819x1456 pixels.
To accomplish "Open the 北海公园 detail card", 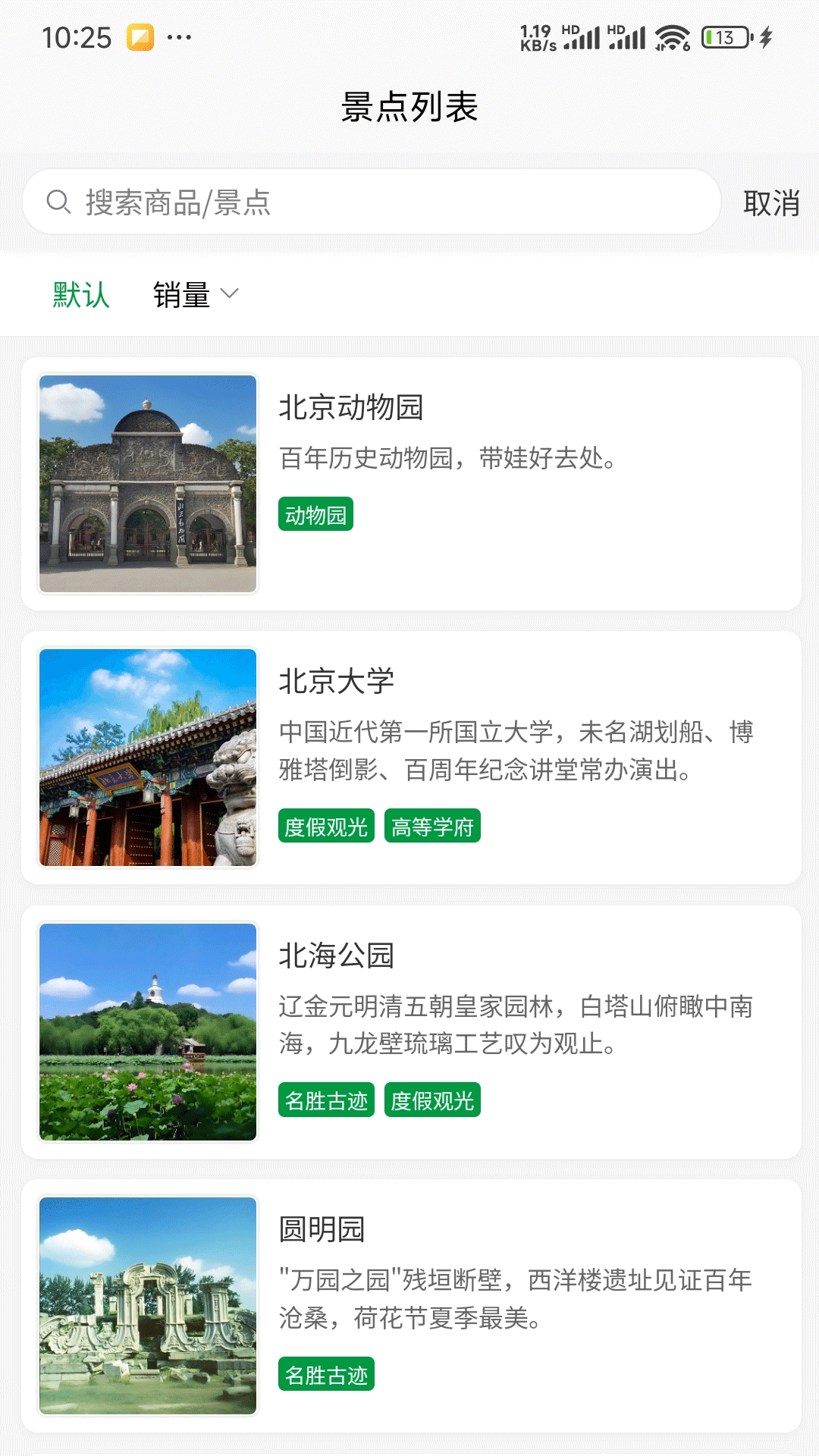I will pyautogui.click(x=409, y=1031).
